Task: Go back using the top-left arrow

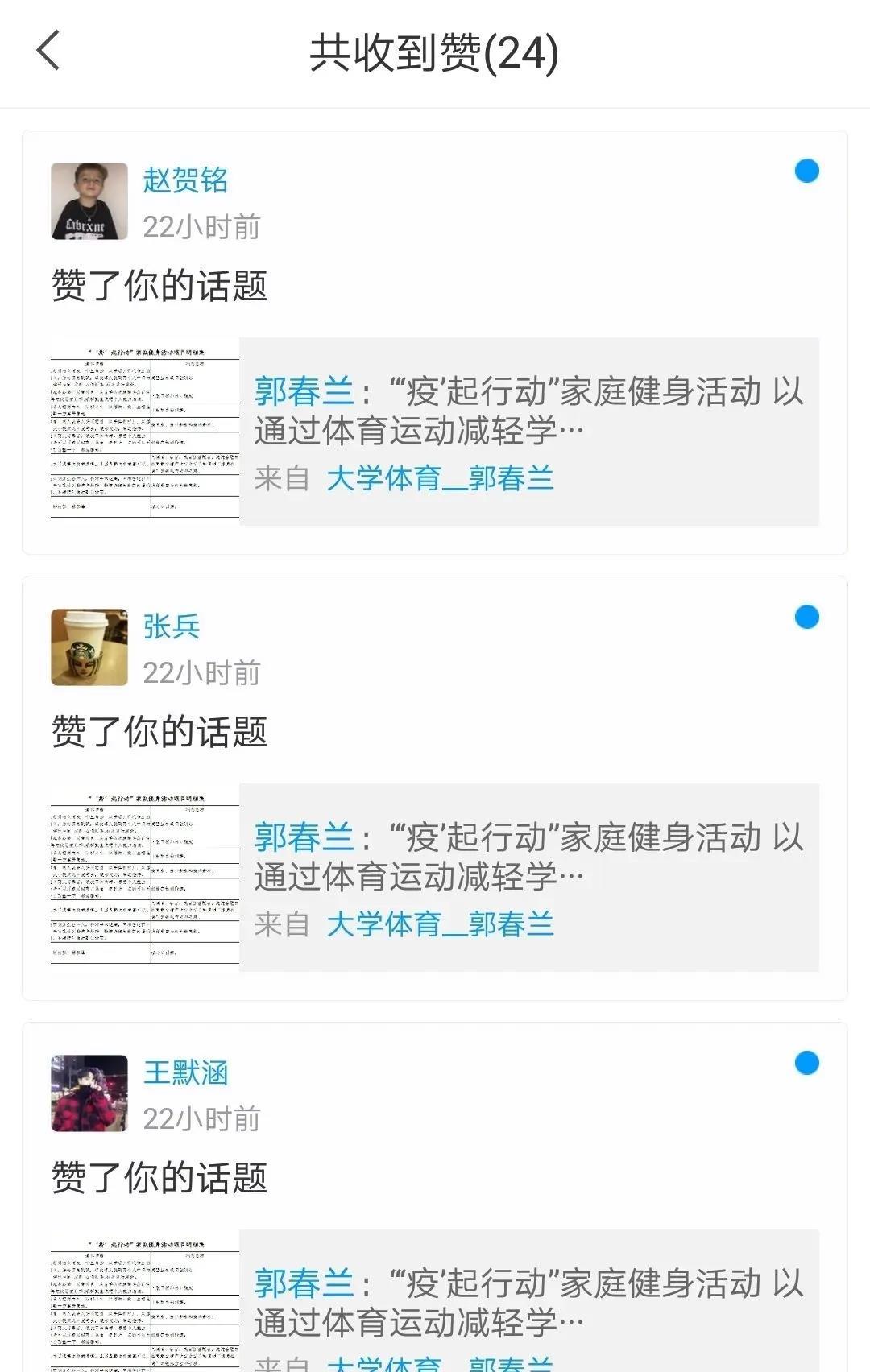Action: (x=48, y=51)
